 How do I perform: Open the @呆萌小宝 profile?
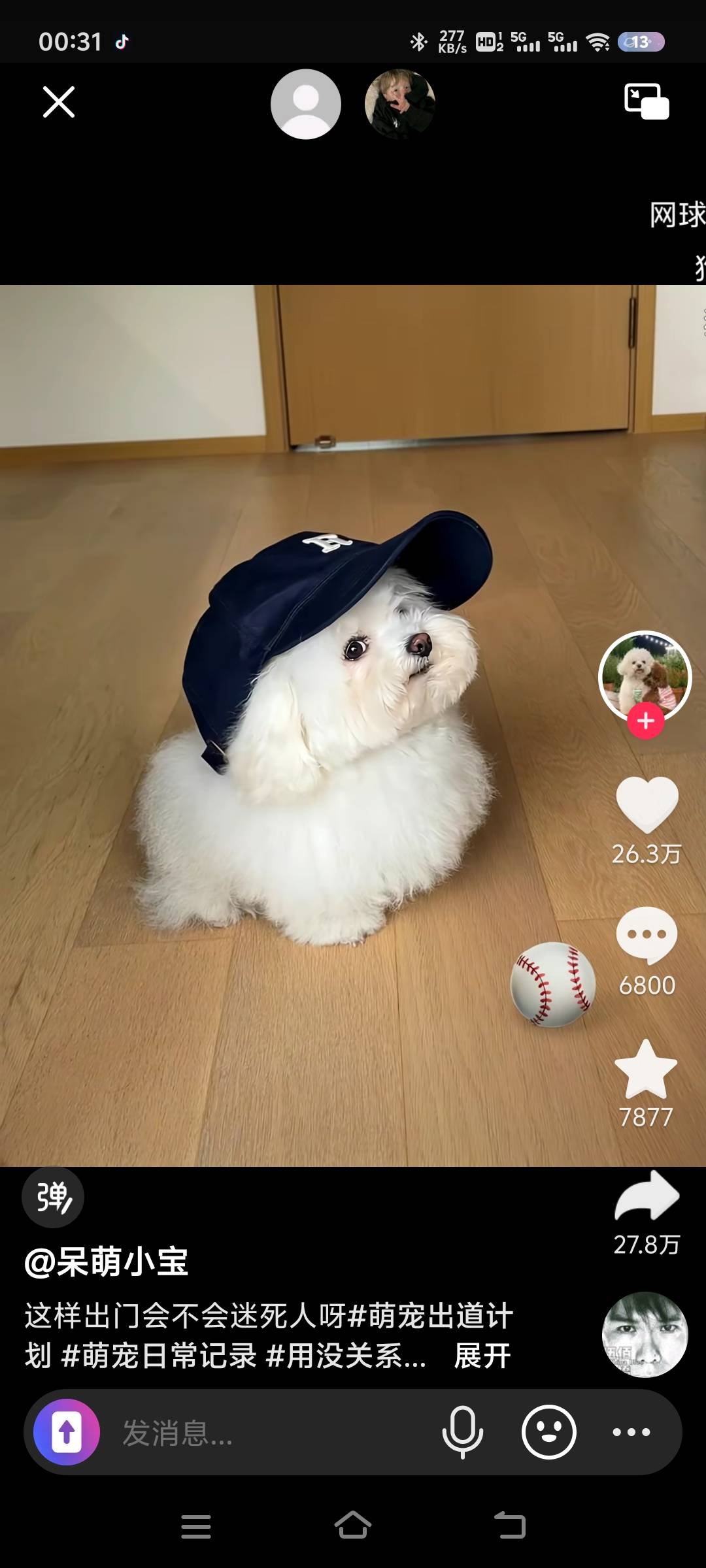coord(107,1262)
